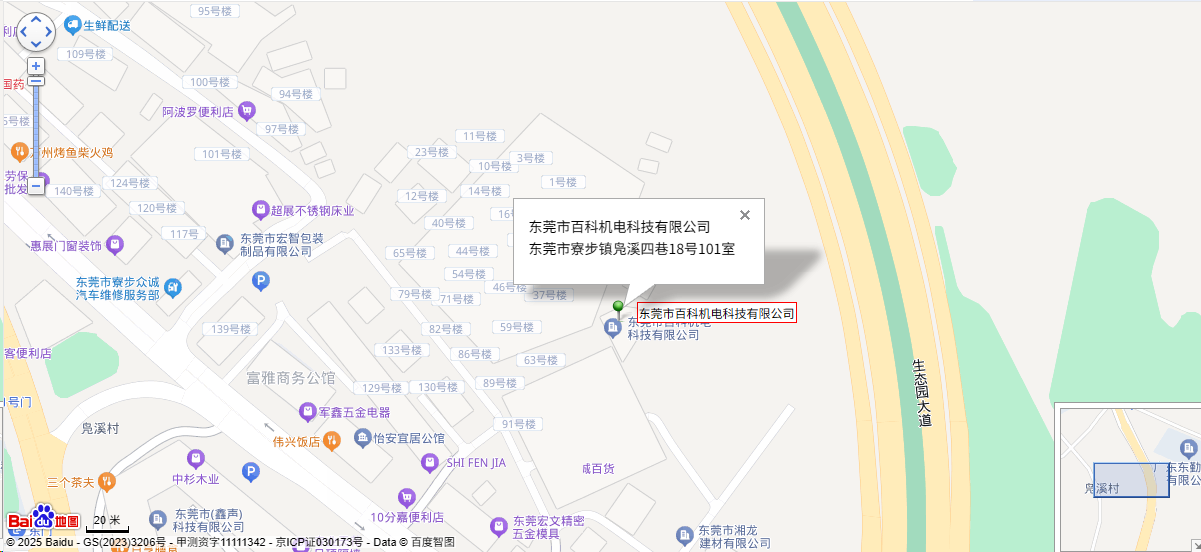
Task: Select the 东莞市宏智包装制品有限公司 marker
Action: pyautogui.click(x=225, y=243)
